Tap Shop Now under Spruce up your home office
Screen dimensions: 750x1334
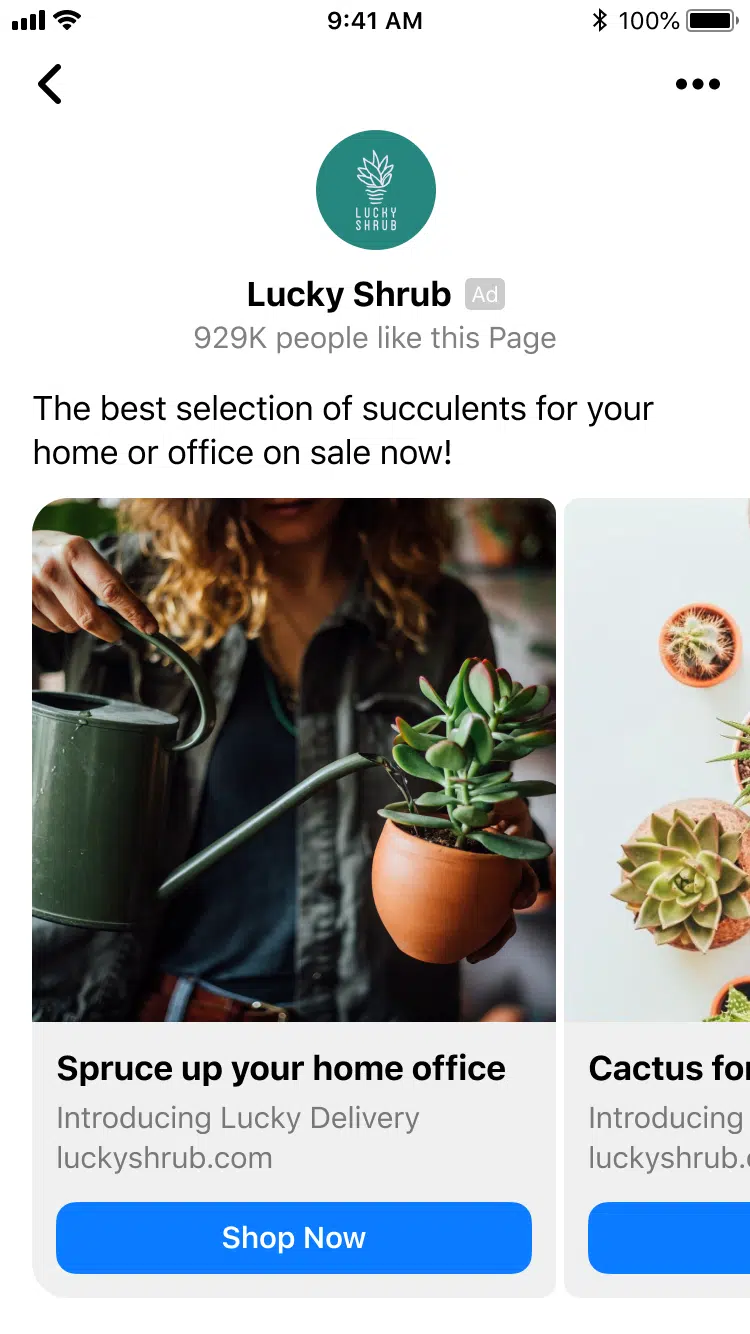(x=293, y=1238)
